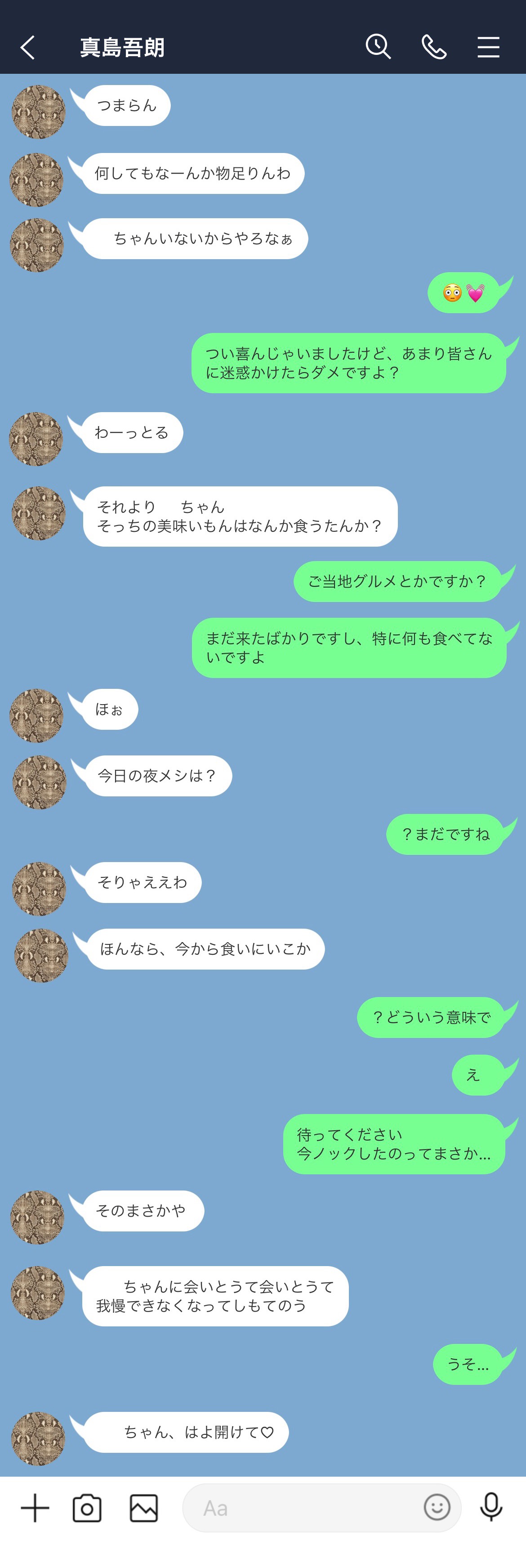Launch the camera from the chat bar
Screen dimensions: 526x1568
pos(87,1508)
